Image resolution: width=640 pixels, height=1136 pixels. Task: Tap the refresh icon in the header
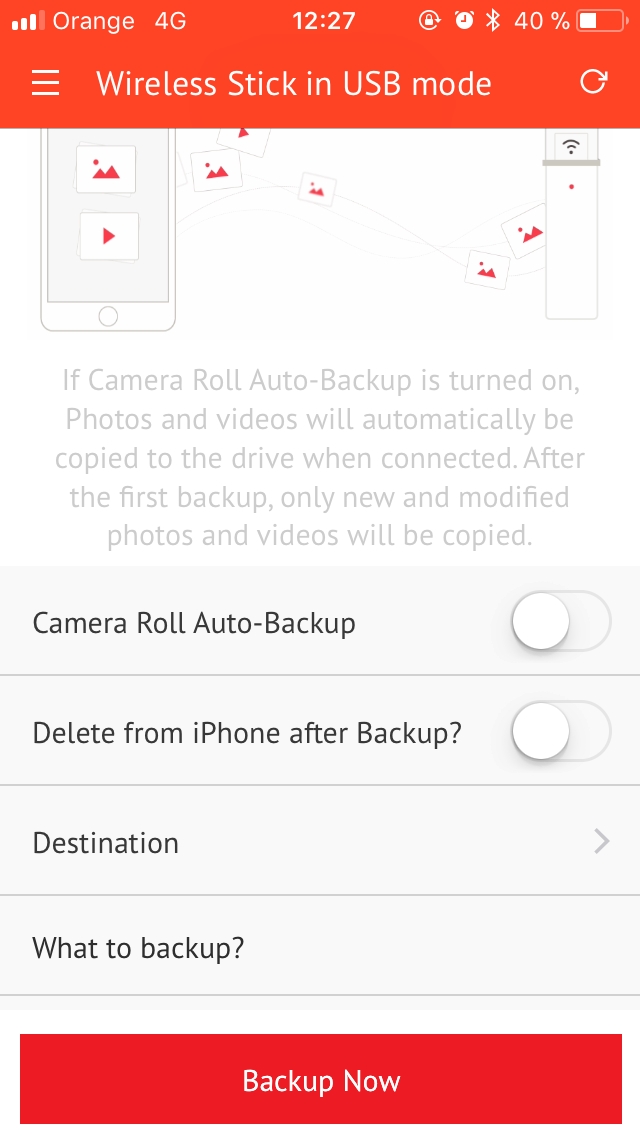(x=594, y=82)
